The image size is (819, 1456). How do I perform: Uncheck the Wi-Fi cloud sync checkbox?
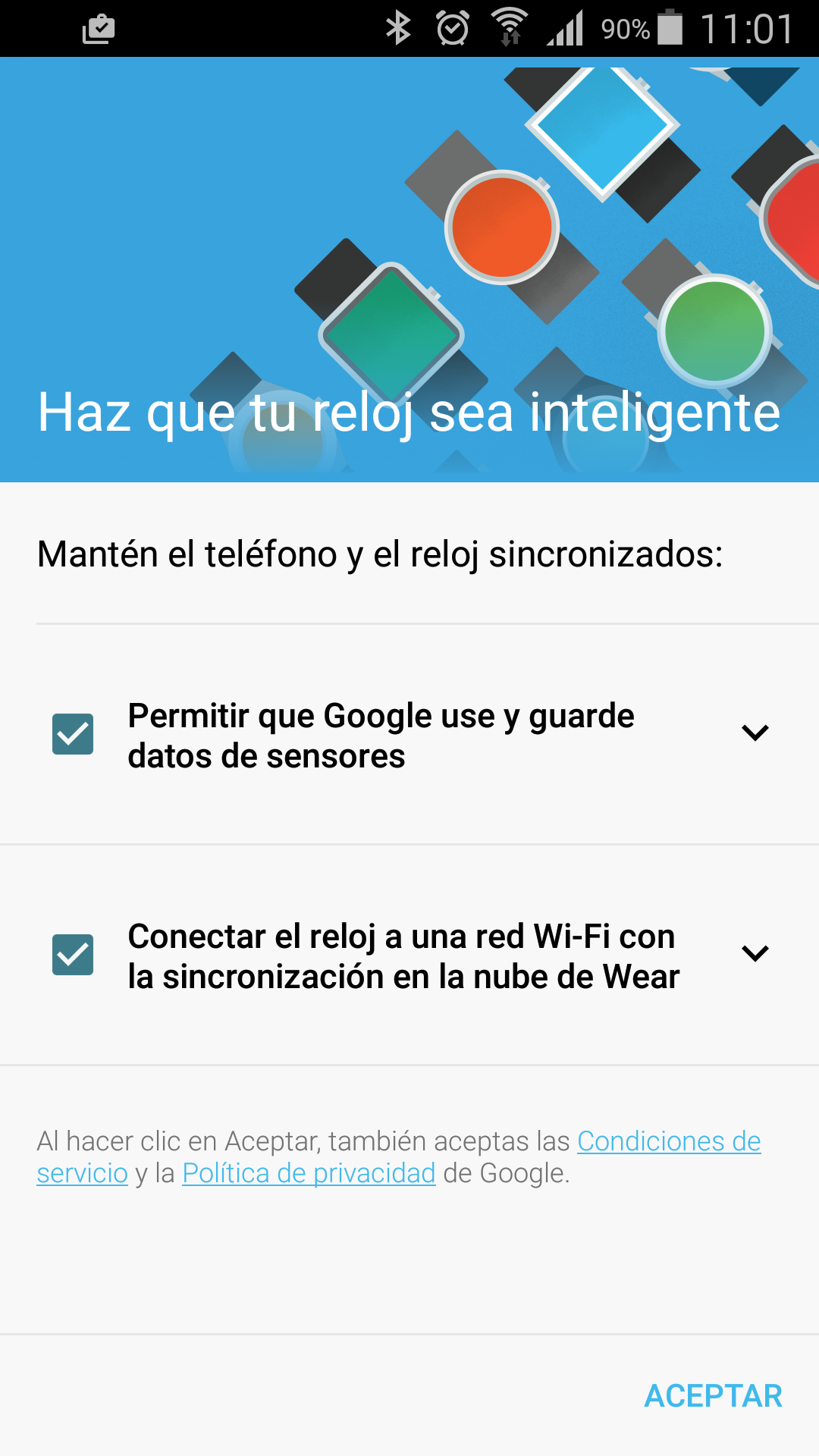(73, 955)
